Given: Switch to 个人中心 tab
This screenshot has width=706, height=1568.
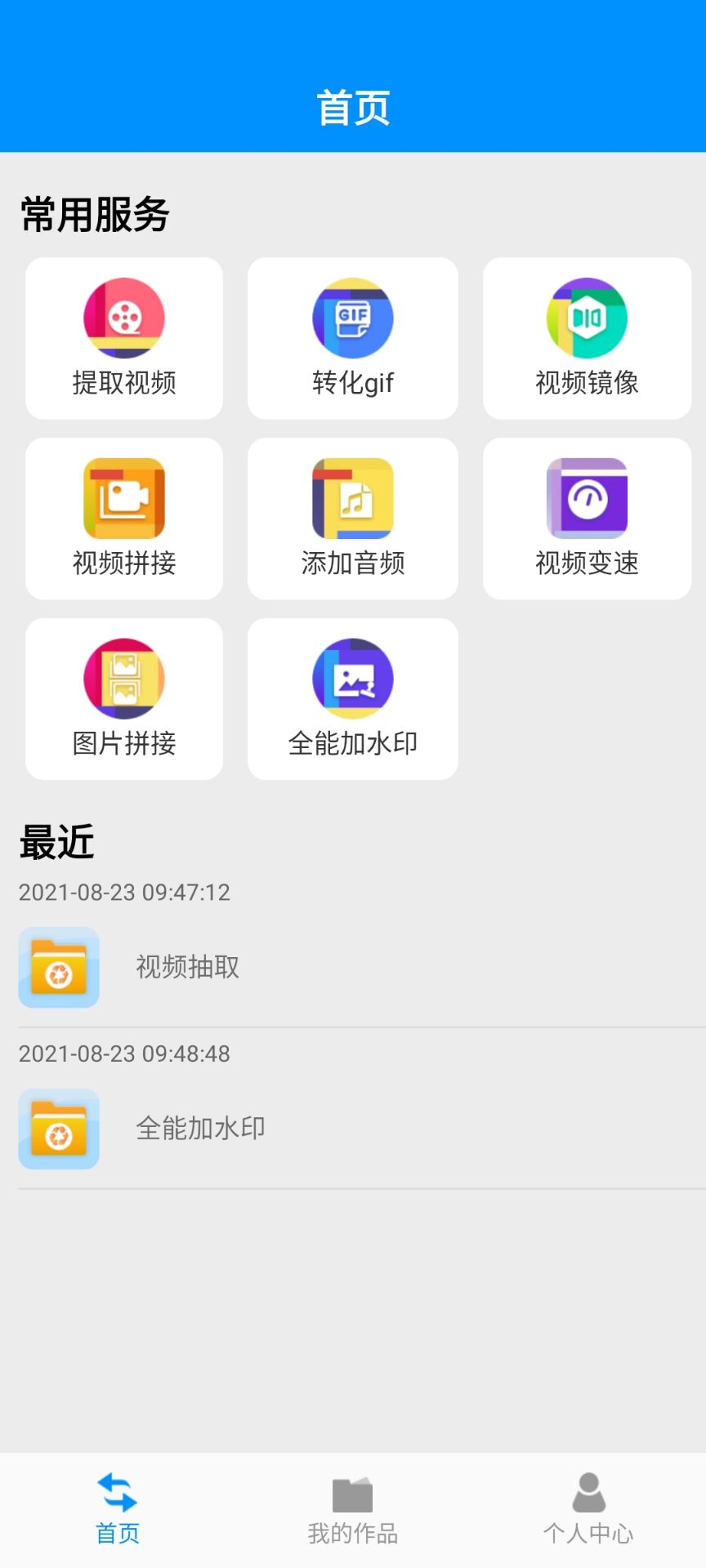Looking at the screenshot, I should pos(588,1509).
